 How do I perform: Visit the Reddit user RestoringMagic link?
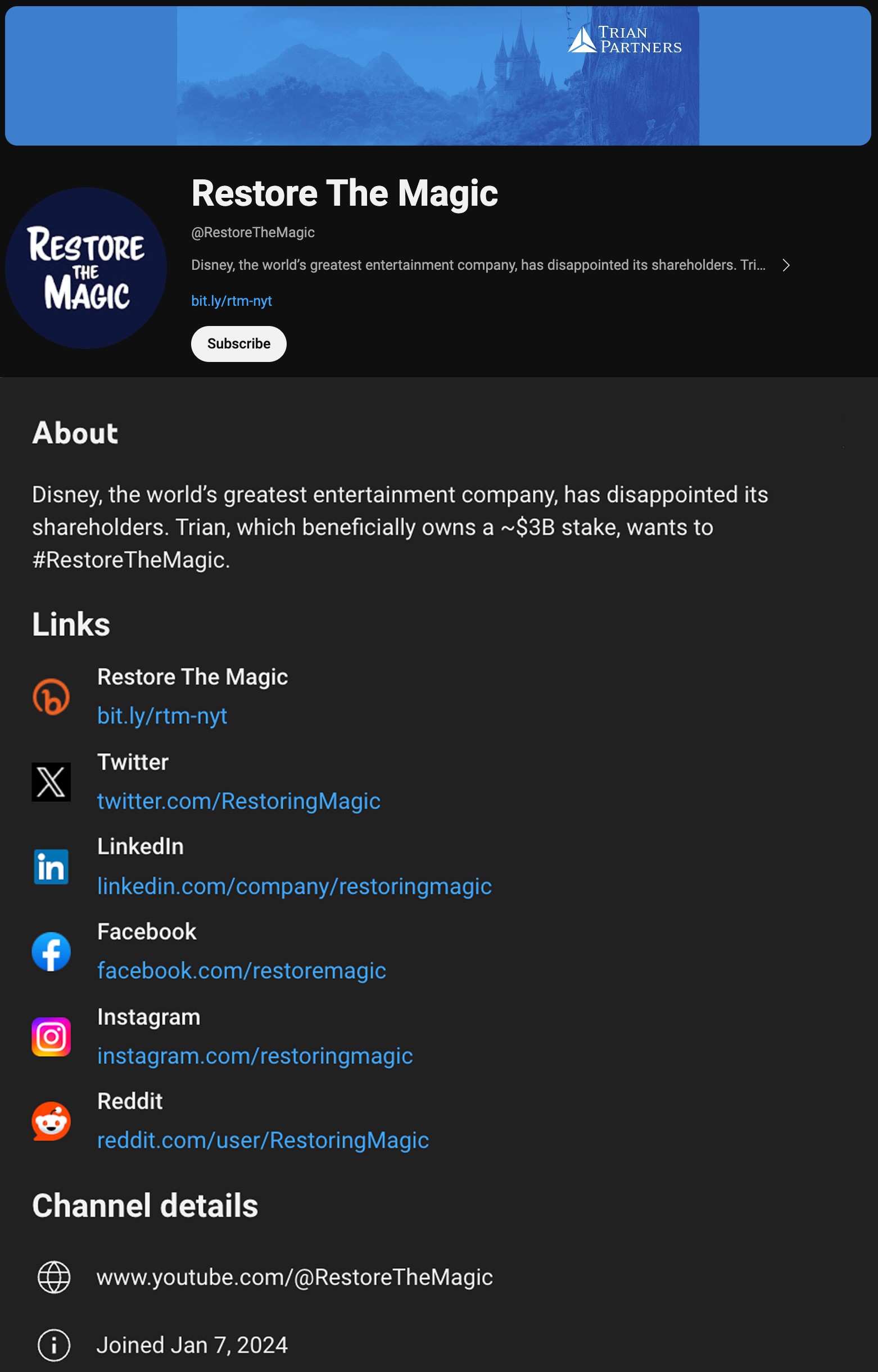click(263, 1140)
